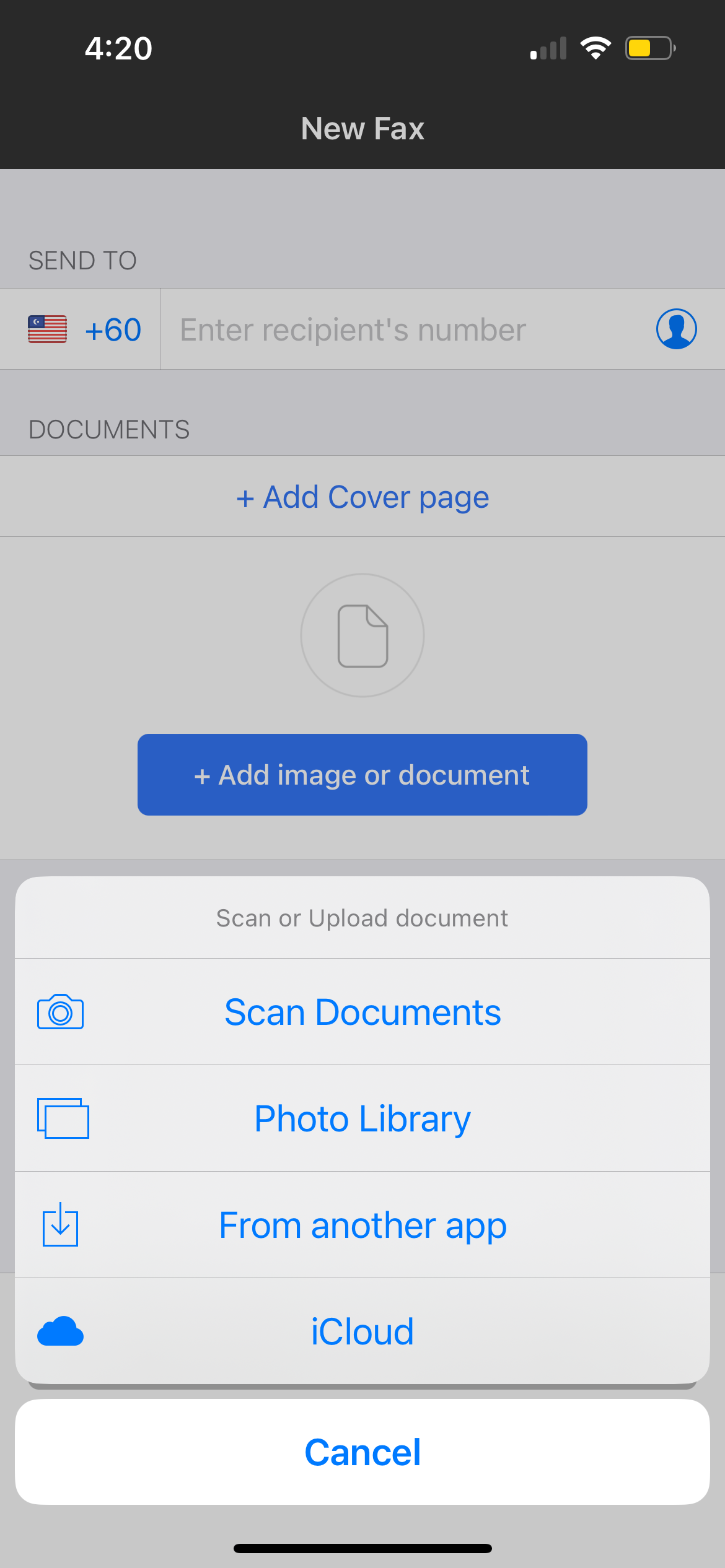Select the blue iCloud cloud icon
The height and width of the screenshot is (1568, 725).
point(60,1330)
